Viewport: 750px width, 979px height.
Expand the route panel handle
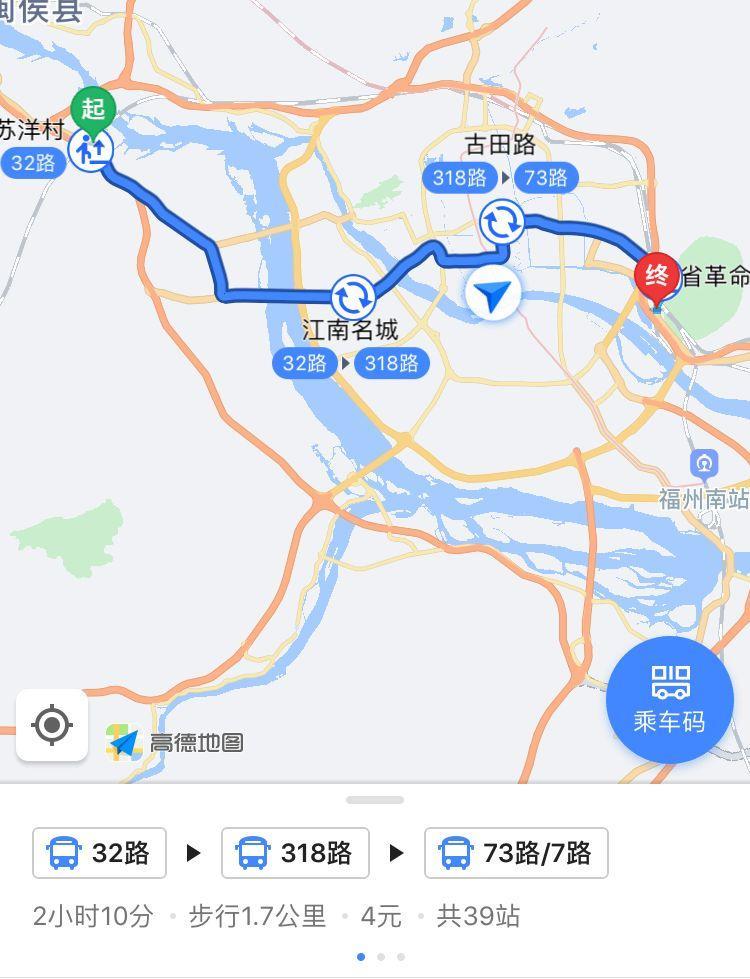[x=375, y=800]
